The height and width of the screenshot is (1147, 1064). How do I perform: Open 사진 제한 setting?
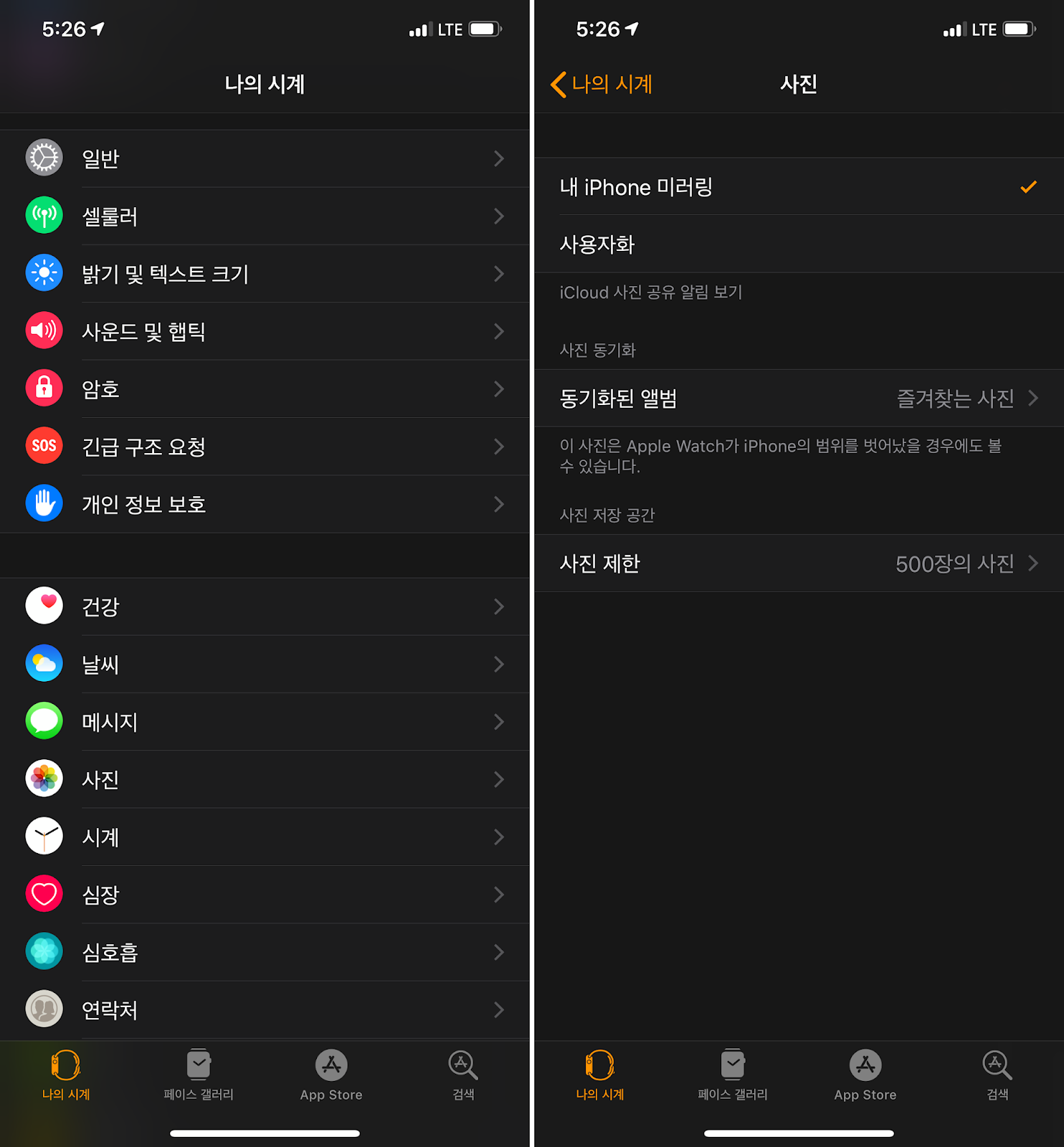pos(798,563)
